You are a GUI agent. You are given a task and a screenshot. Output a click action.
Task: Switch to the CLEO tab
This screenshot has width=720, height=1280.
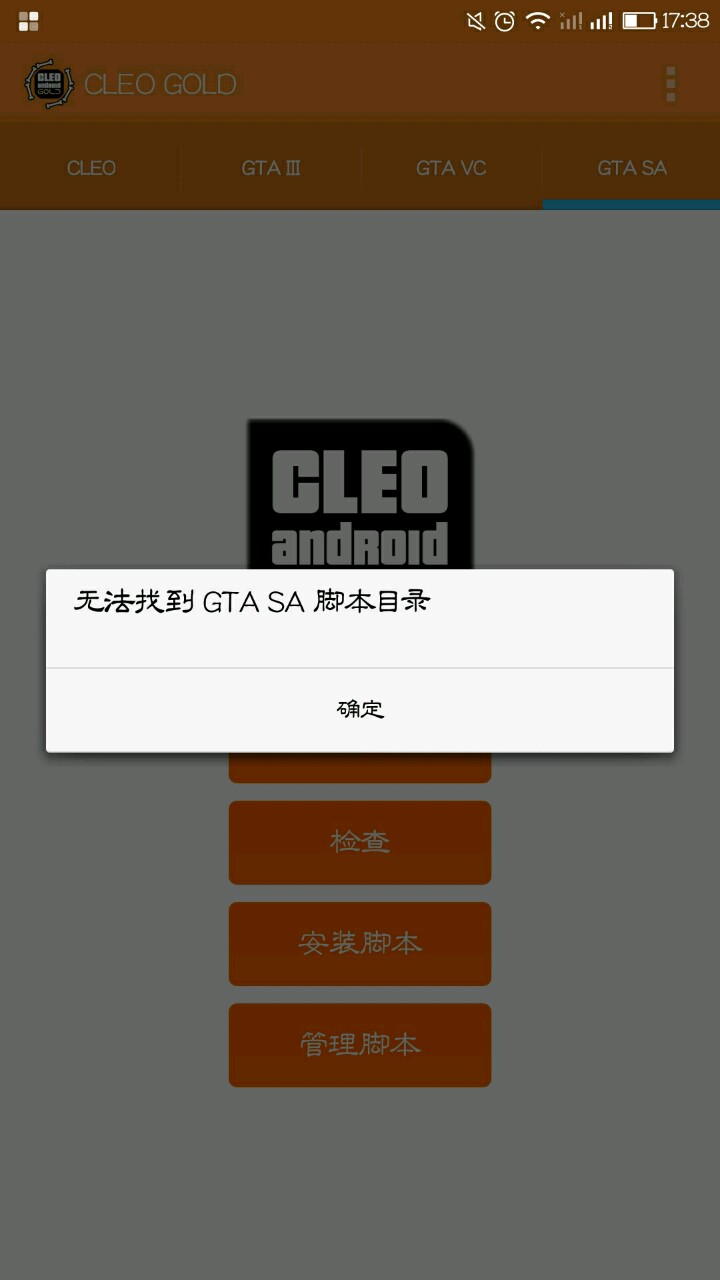tap(91, 168)
